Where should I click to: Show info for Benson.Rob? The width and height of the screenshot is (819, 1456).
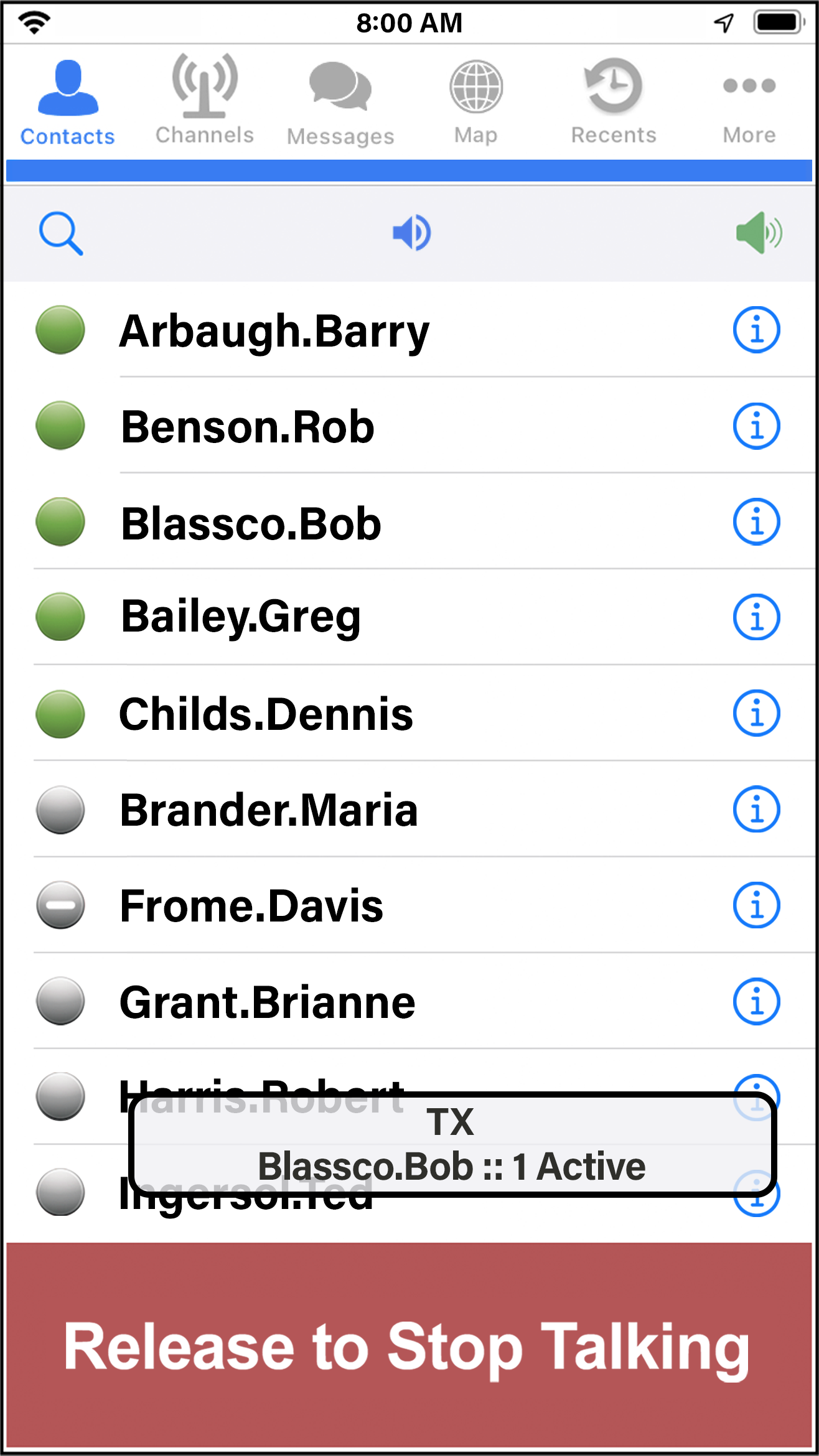click(756, 426)
